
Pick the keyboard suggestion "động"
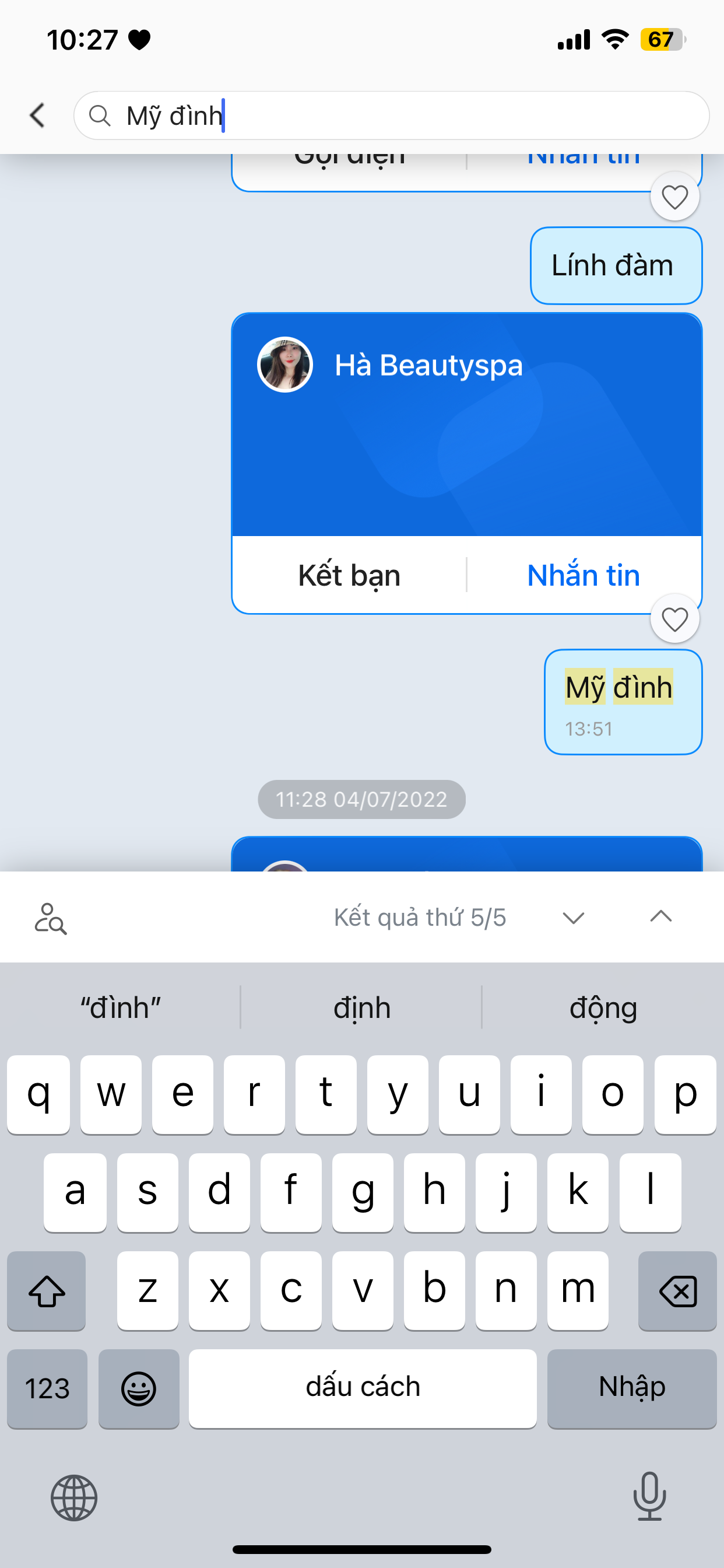click(x=603, y=1008)
